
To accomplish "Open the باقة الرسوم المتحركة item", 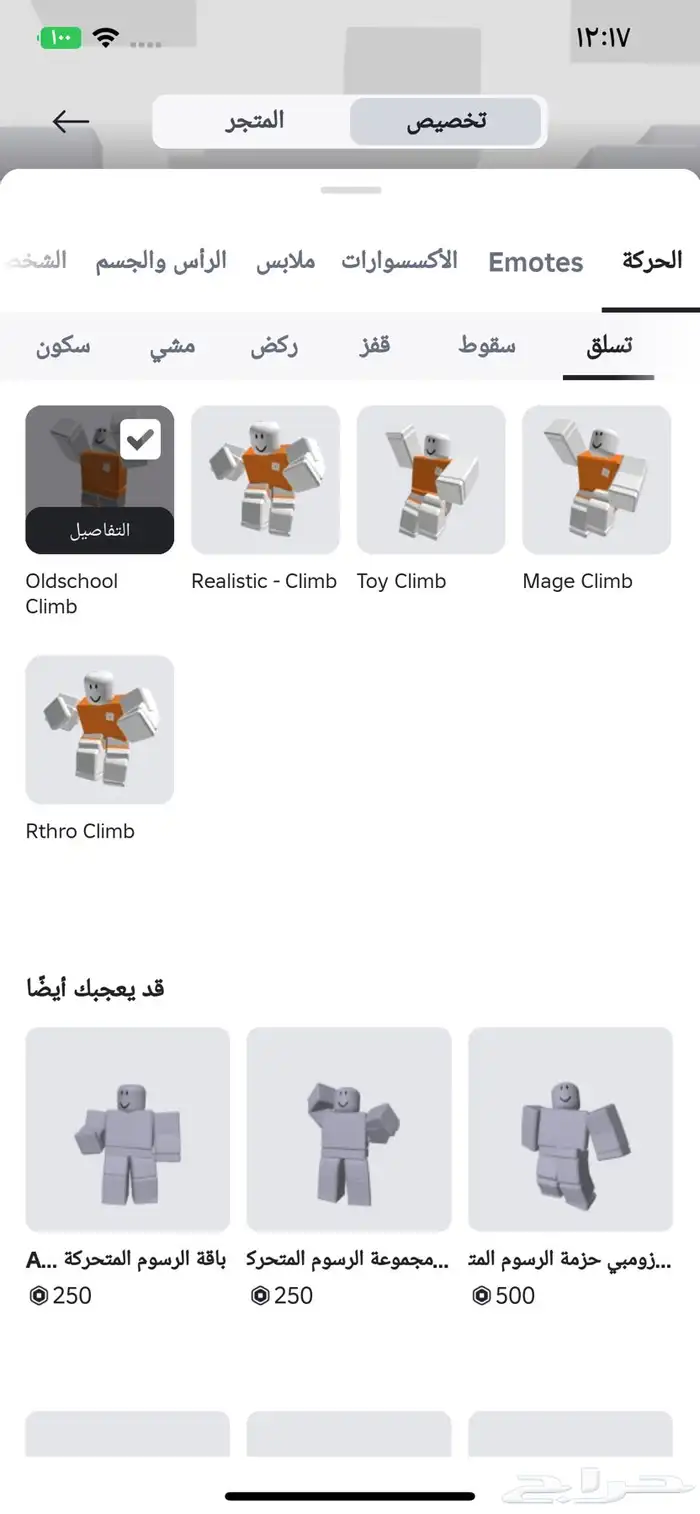I will [x=128, y=1130].
